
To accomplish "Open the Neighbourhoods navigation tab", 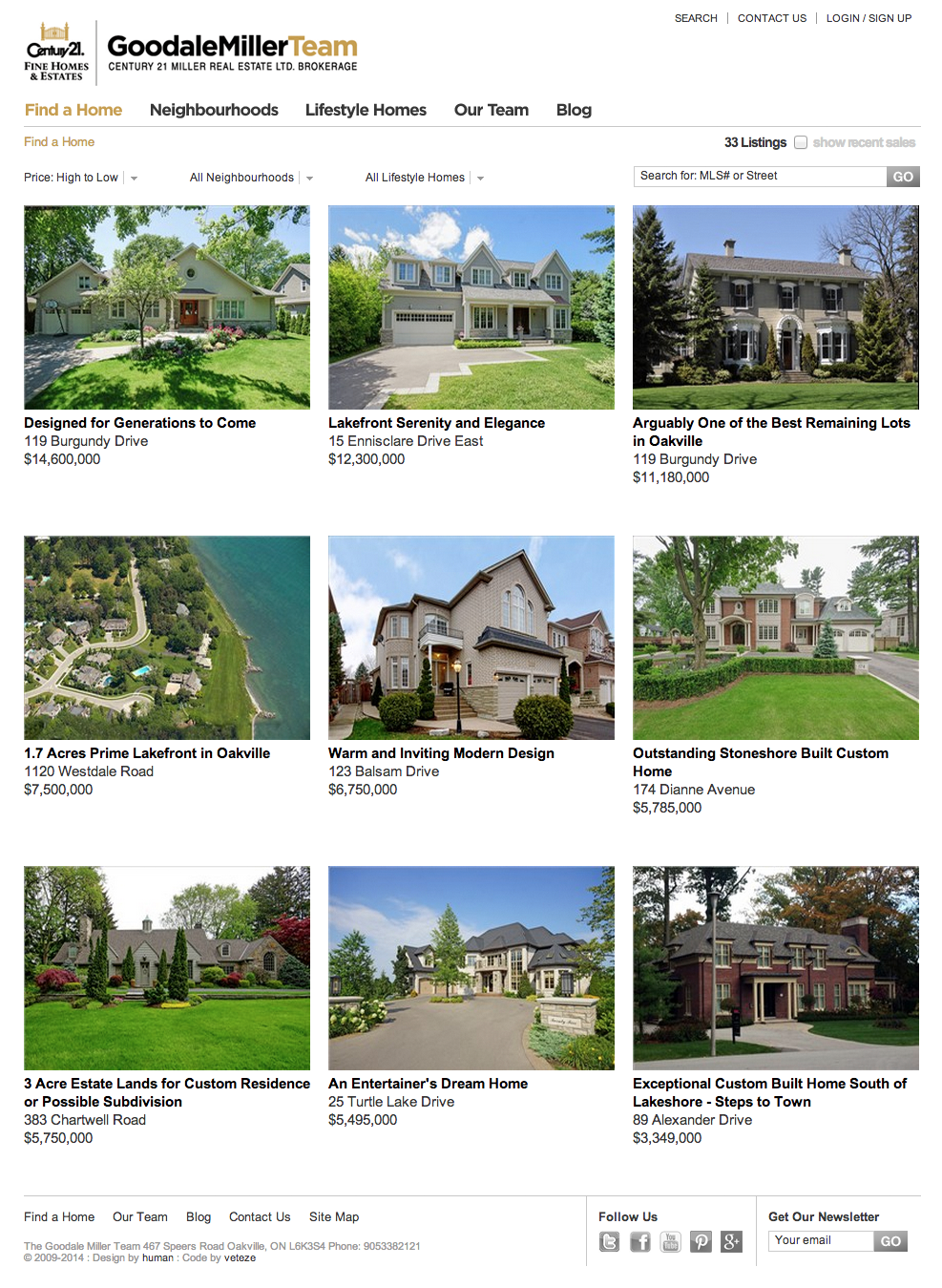I will 214,110.
